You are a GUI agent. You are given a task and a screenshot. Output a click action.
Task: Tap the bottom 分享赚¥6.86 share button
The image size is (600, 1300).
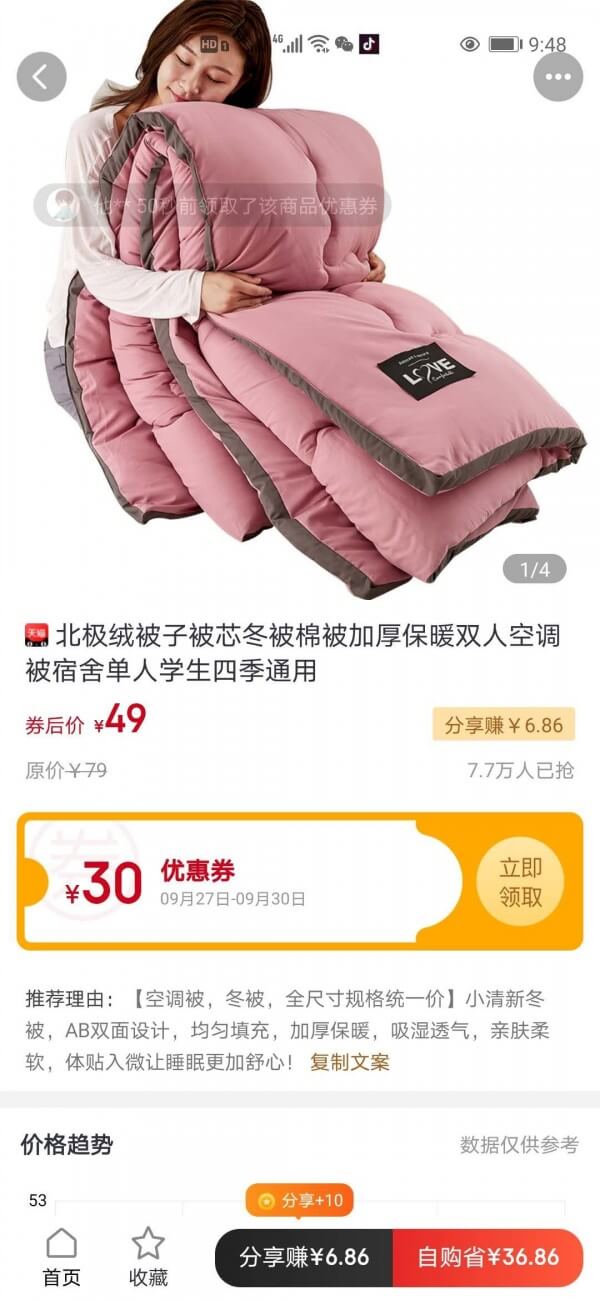click(x=304, y=1257)
